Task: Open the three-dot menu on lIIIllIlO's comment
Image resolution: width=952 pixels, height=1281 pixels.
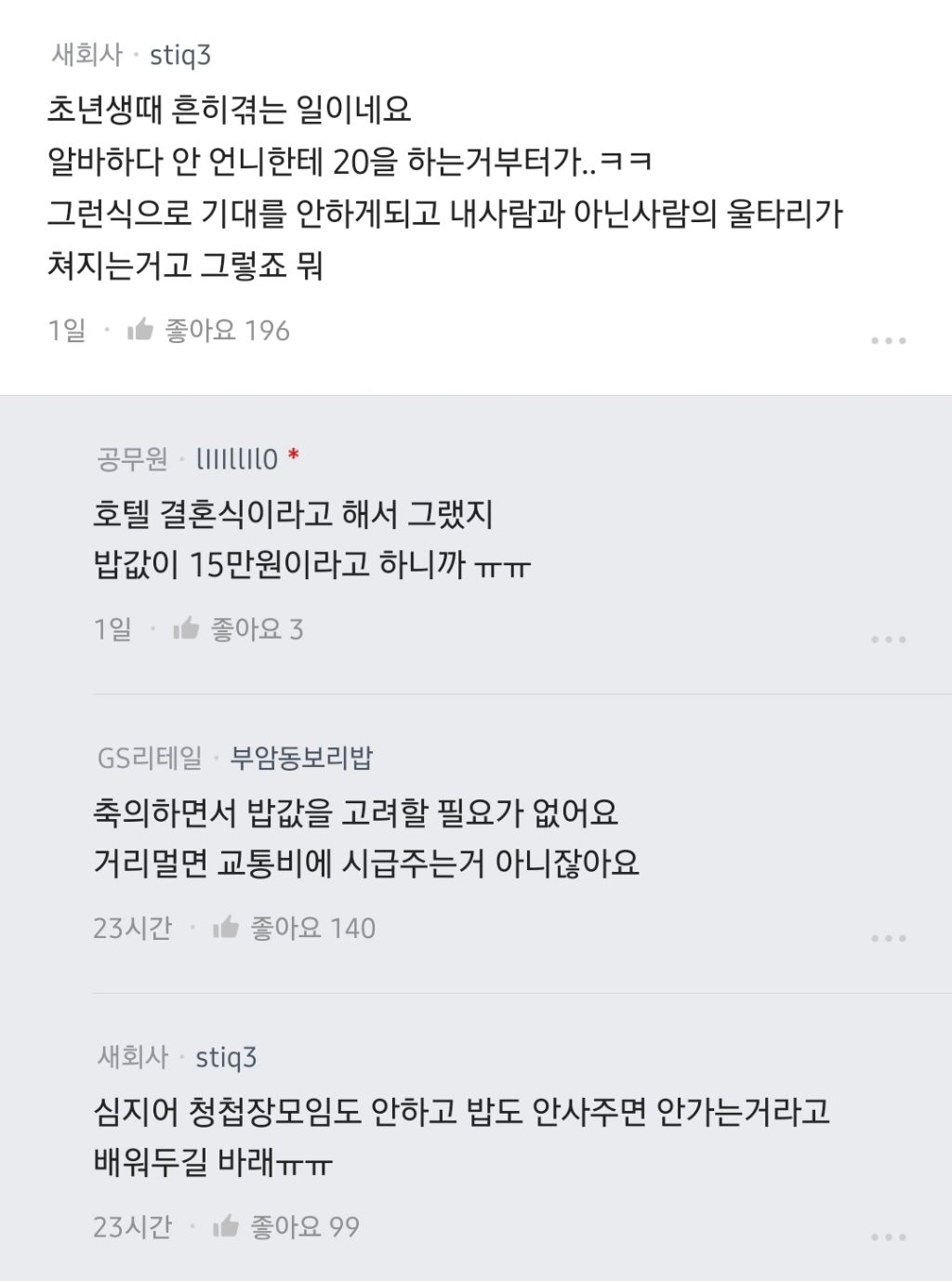Action: click(888, 639)
